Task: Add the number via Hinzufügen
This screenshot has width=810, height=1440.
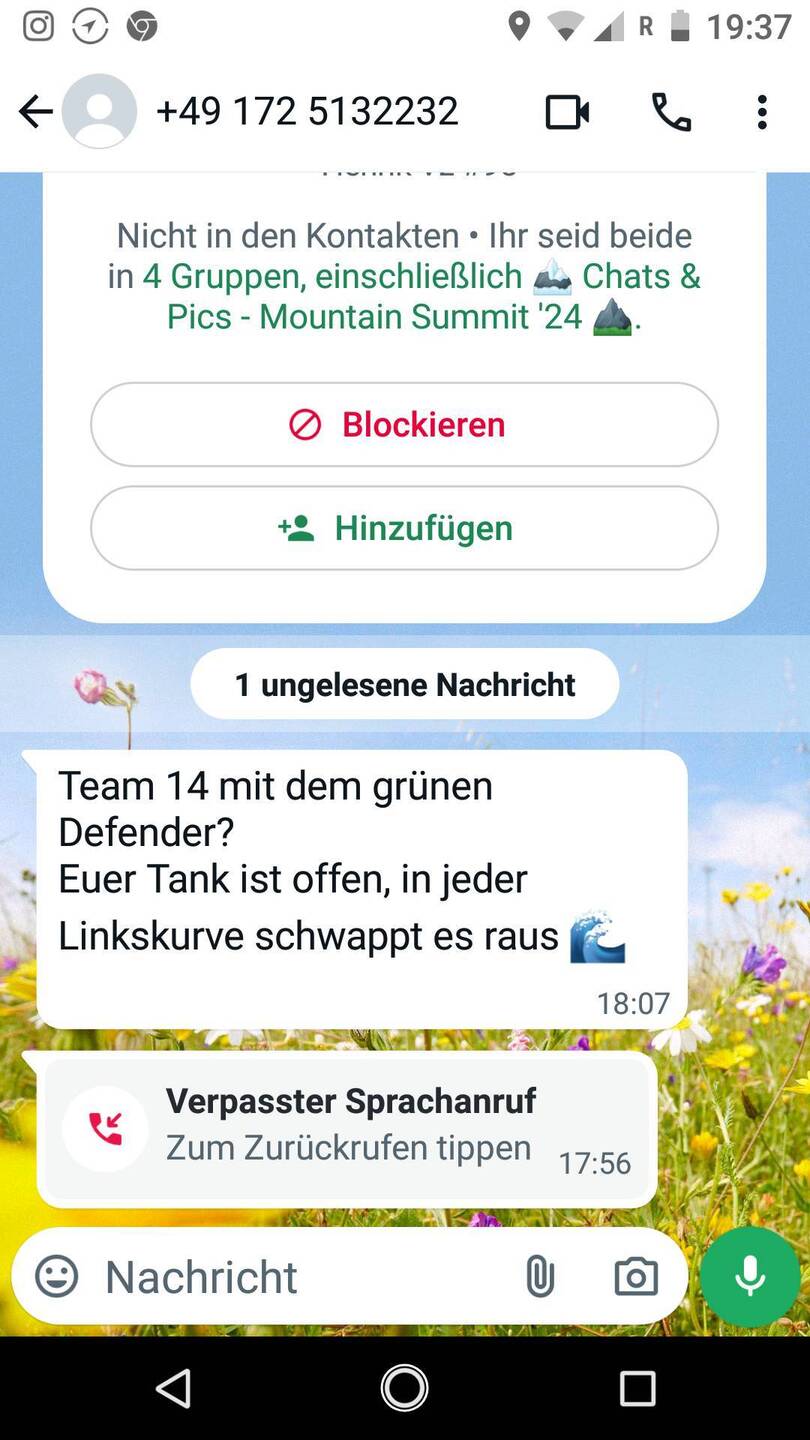Action: [x=404, y=528]
